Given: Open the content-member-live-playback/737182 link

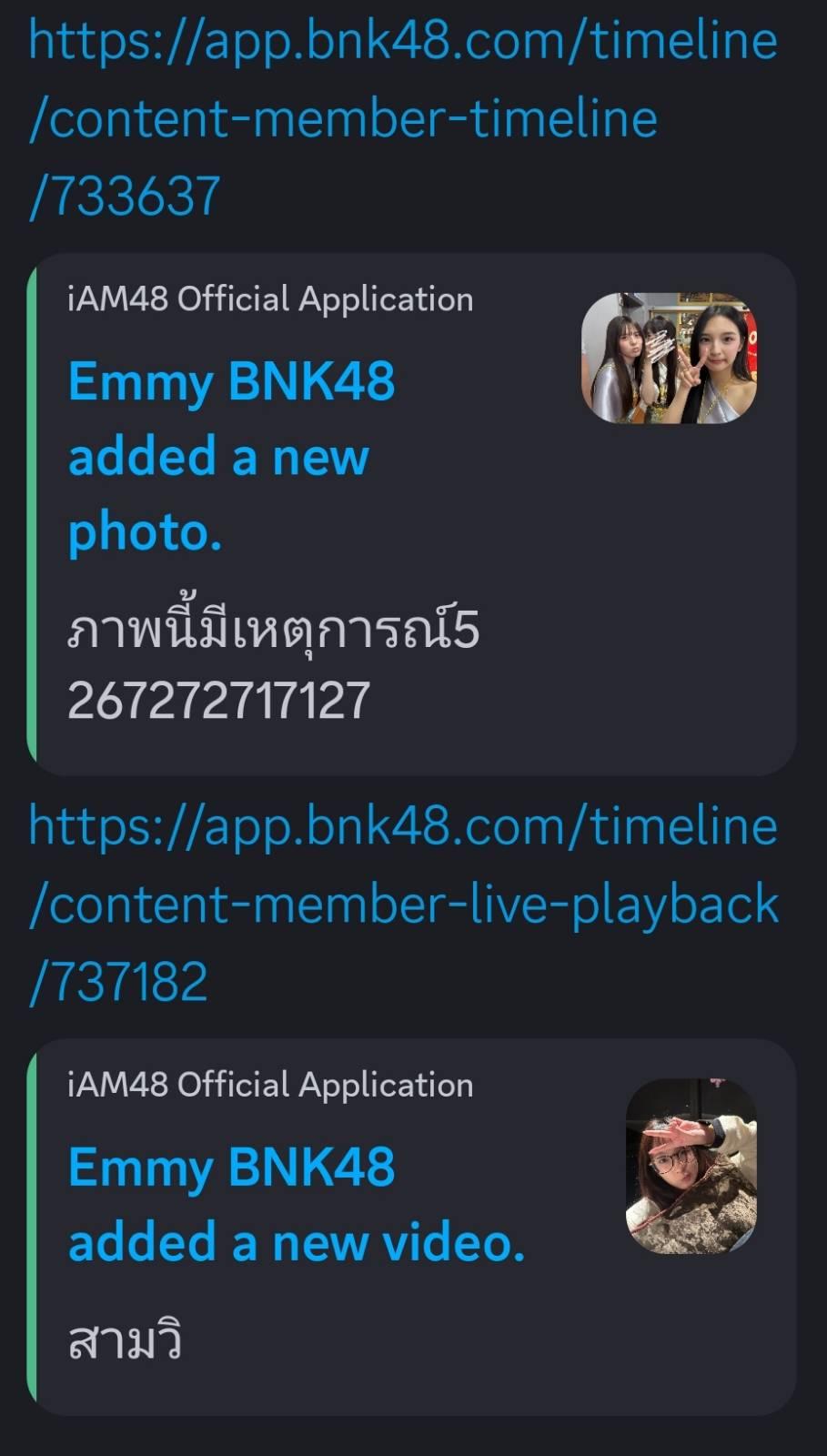Looking at the screenshot, I should 403,904.
